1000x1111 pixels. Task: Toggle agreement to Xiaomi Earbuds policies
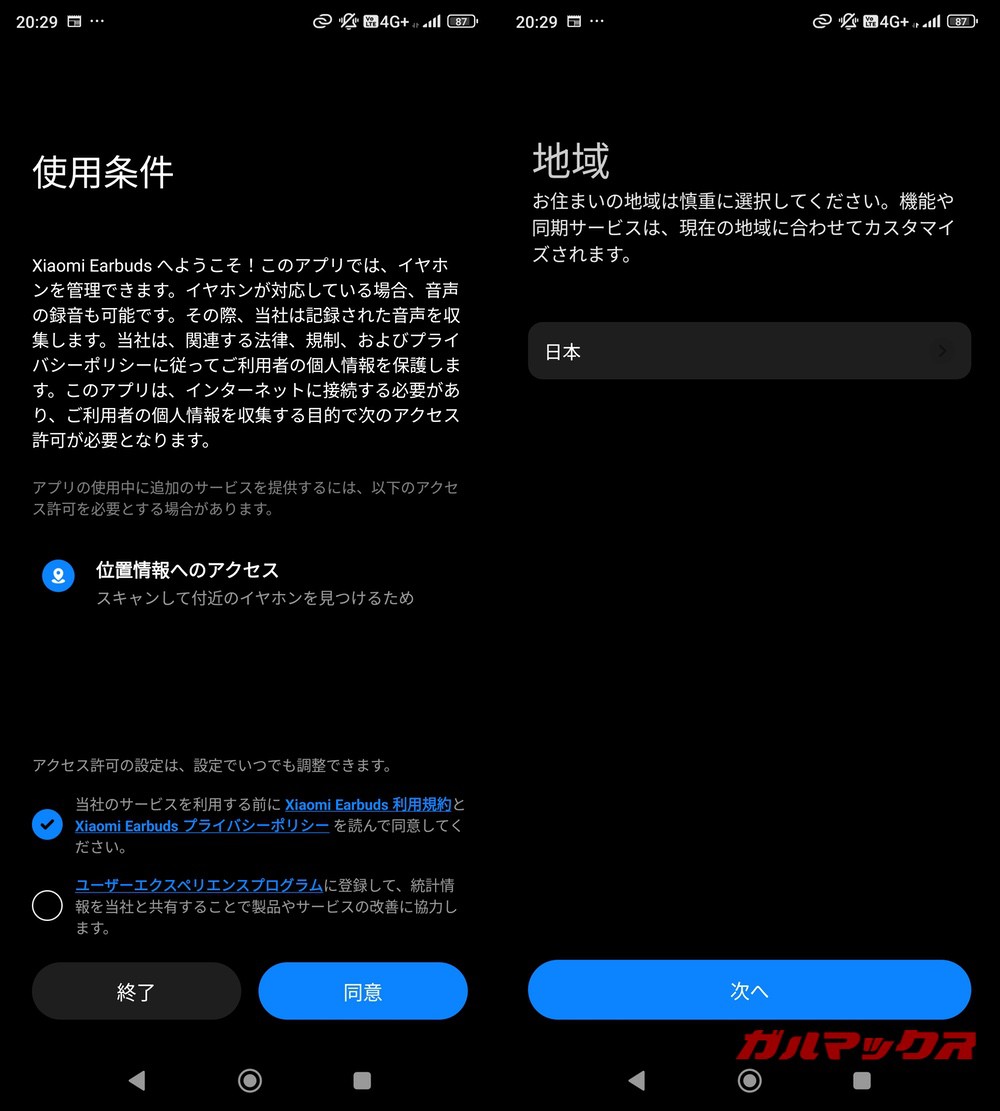[x=47, y=825]
